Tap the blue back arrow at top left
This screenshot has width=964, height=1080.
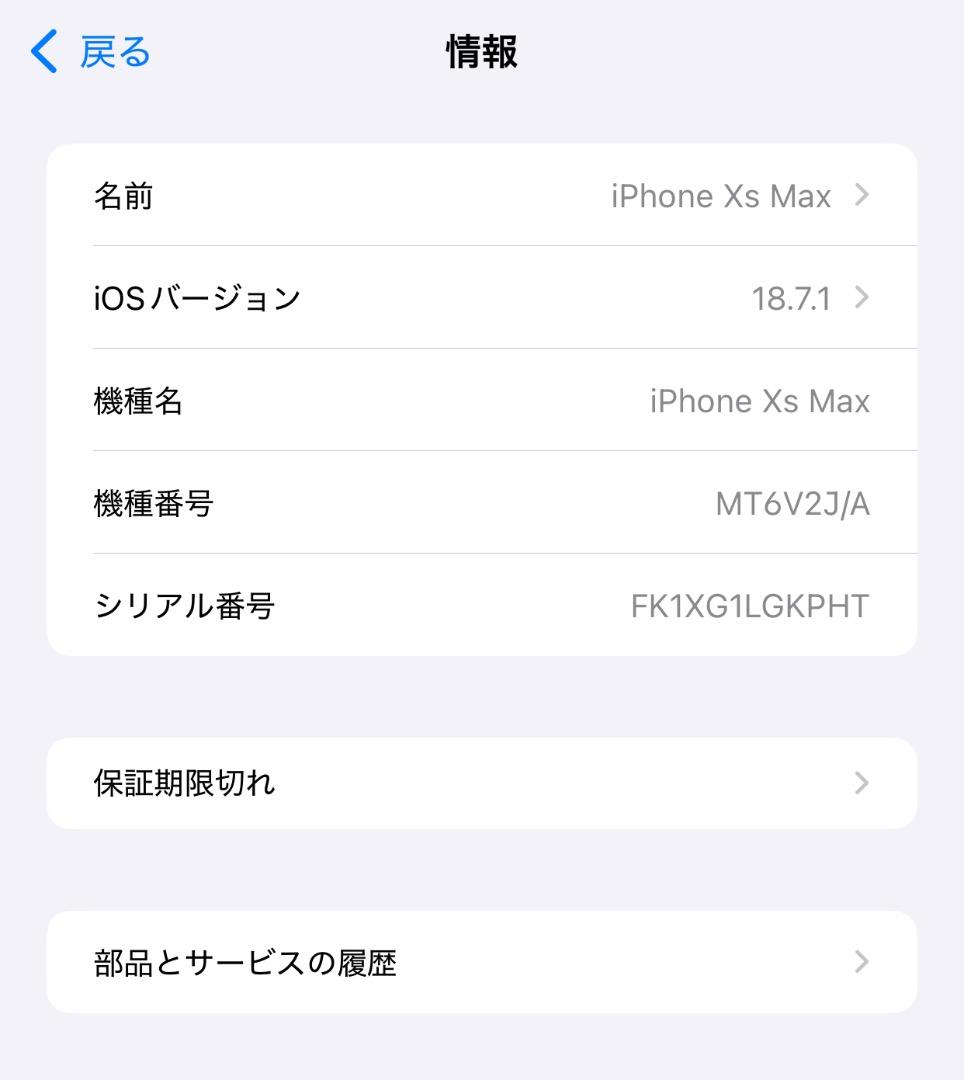(40, 52)
